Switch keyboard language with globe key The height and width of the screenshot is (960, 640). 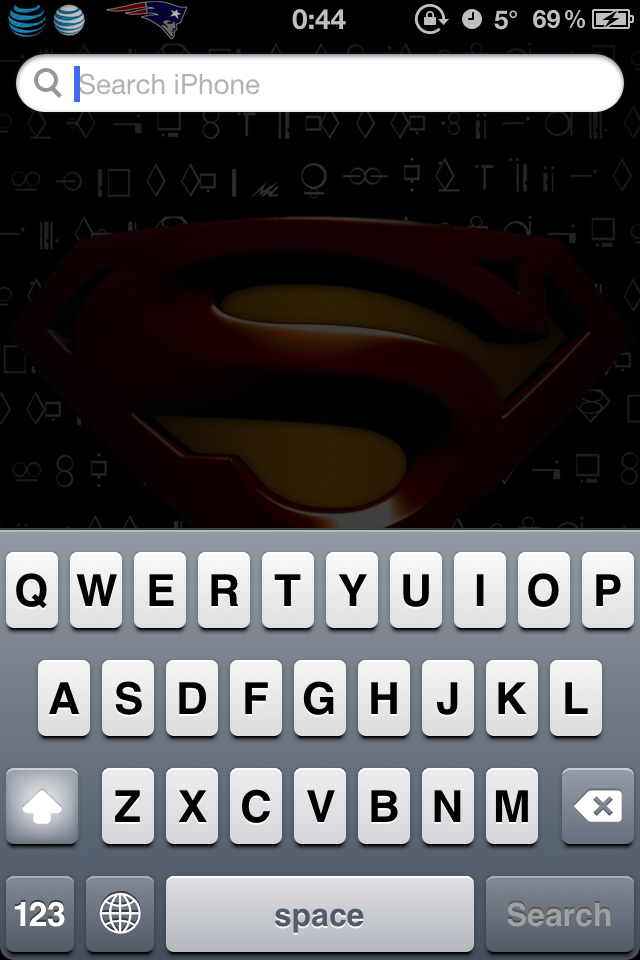[120, 914]
